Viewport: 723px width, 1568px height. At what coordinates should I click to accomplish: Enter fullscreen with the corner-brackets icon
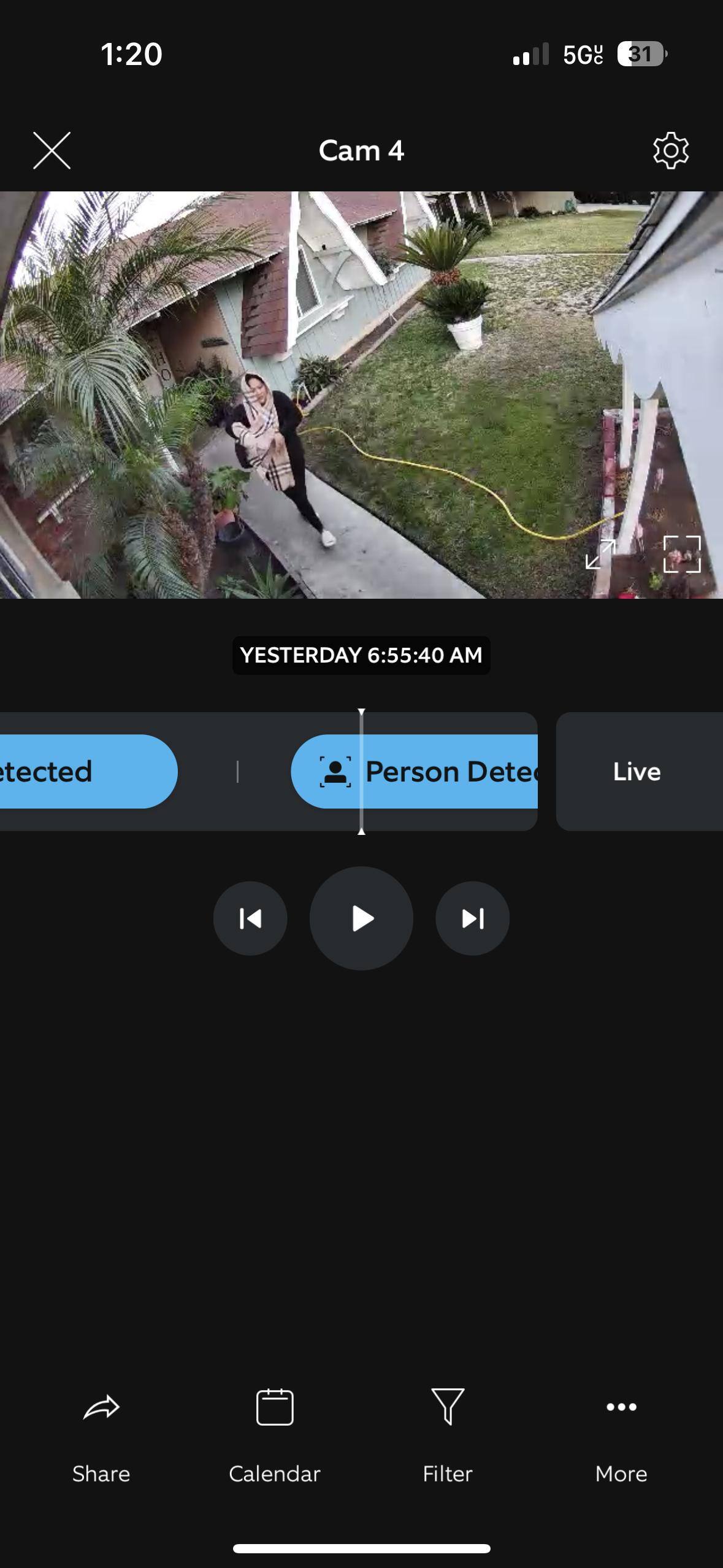coord(682,554)
